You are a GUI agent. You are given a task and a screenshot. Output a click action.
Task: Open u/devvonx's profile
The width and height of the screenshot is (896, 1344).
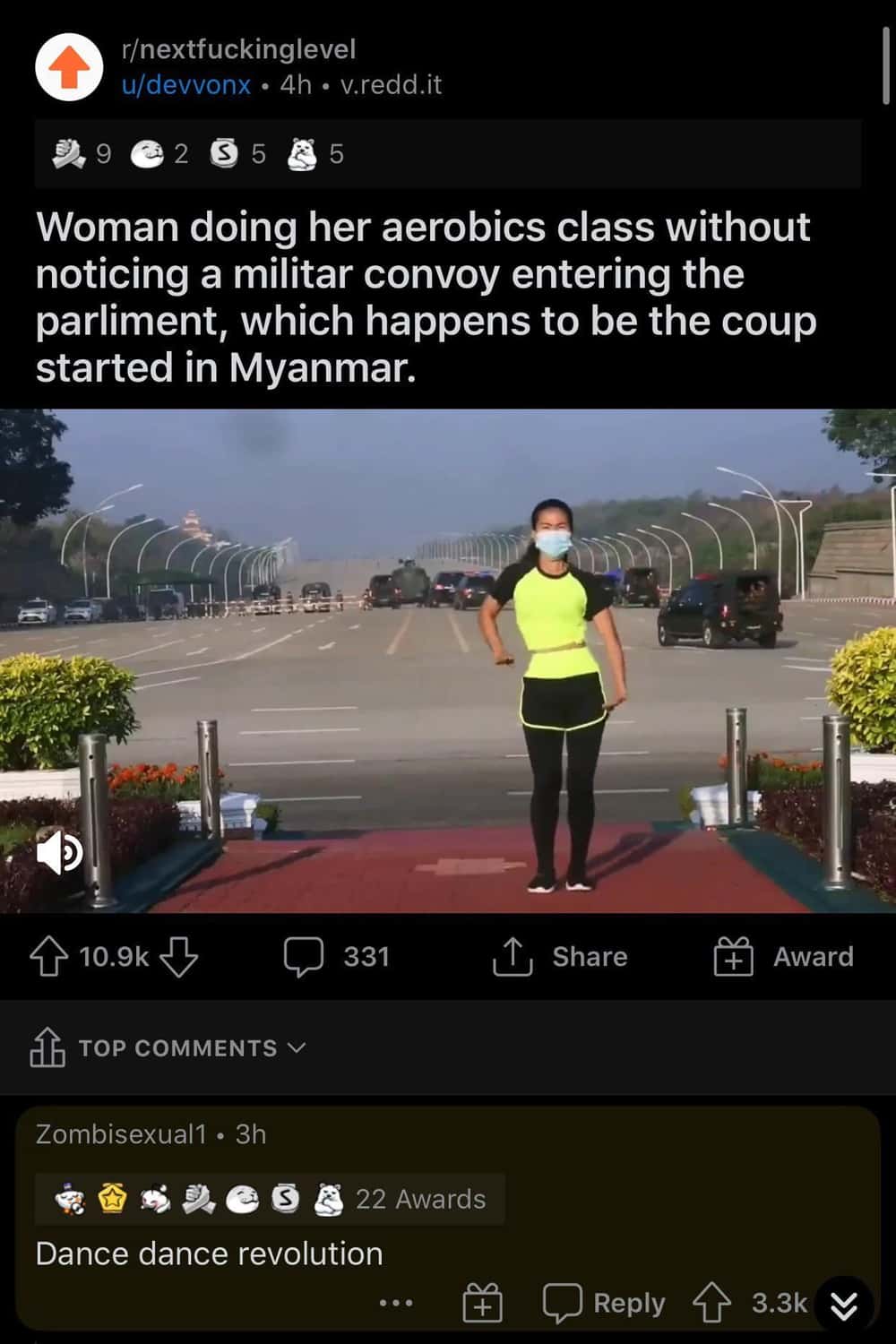[186, 85]
